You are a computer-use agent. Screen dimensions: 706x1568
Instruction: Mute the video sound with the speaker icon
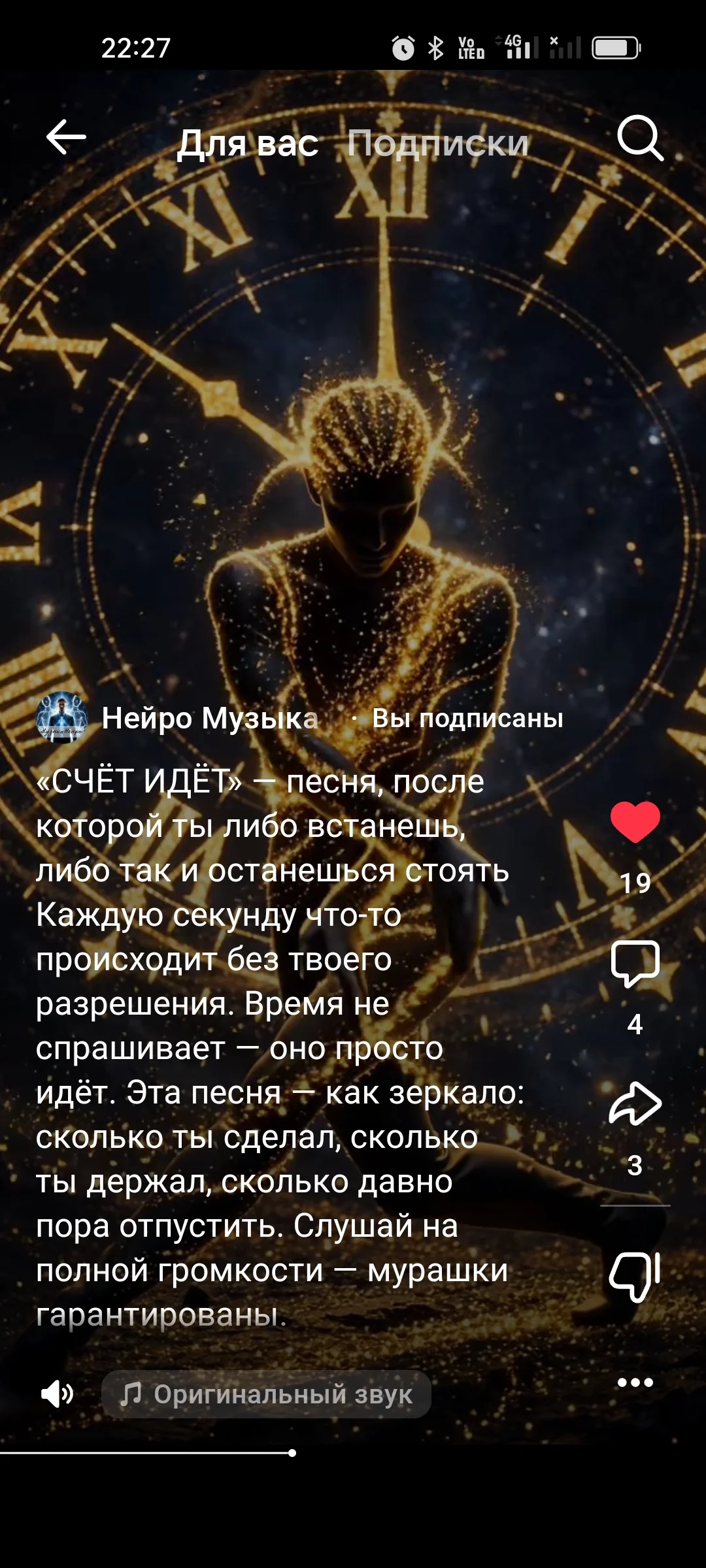(58, 1394)
